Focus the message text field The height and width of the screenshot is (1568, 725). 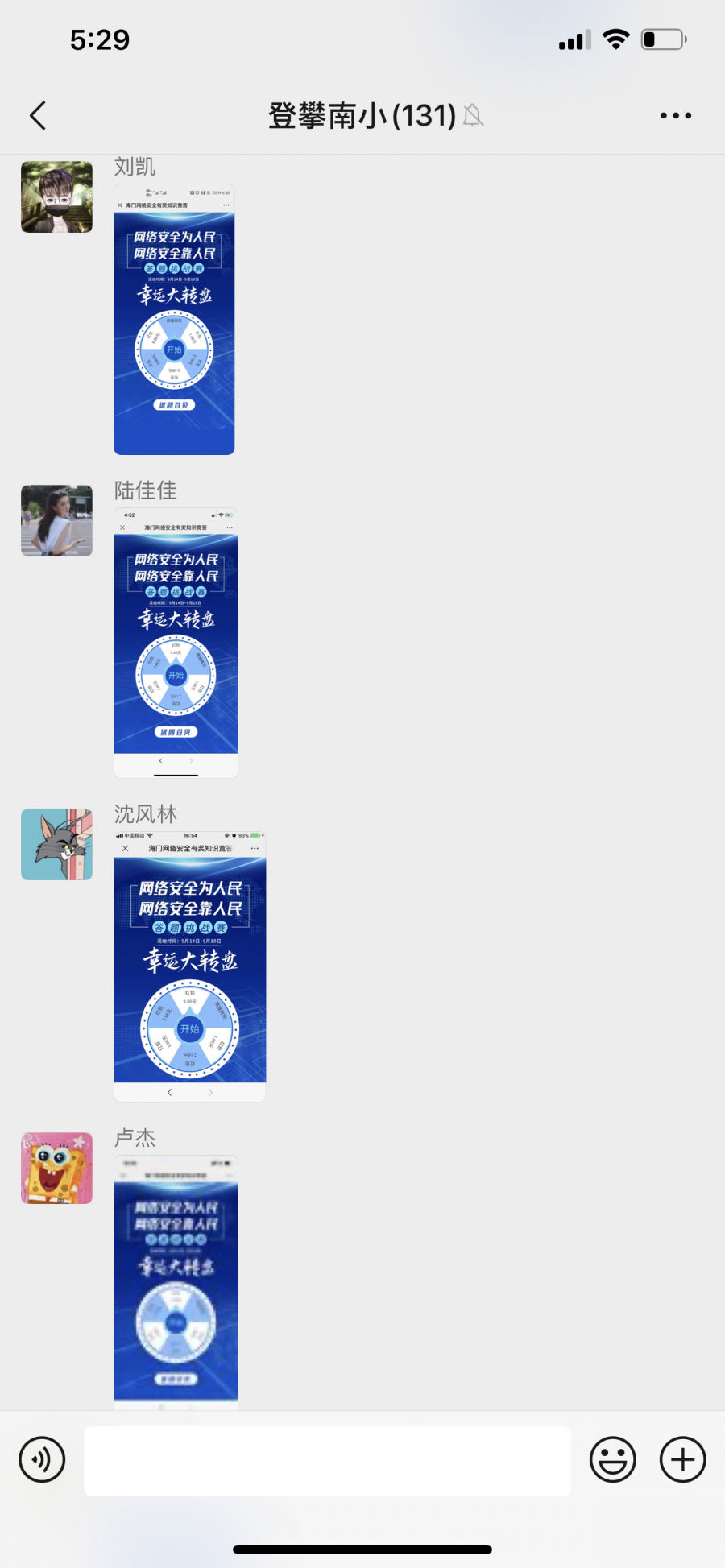[x=327, y=1461]
